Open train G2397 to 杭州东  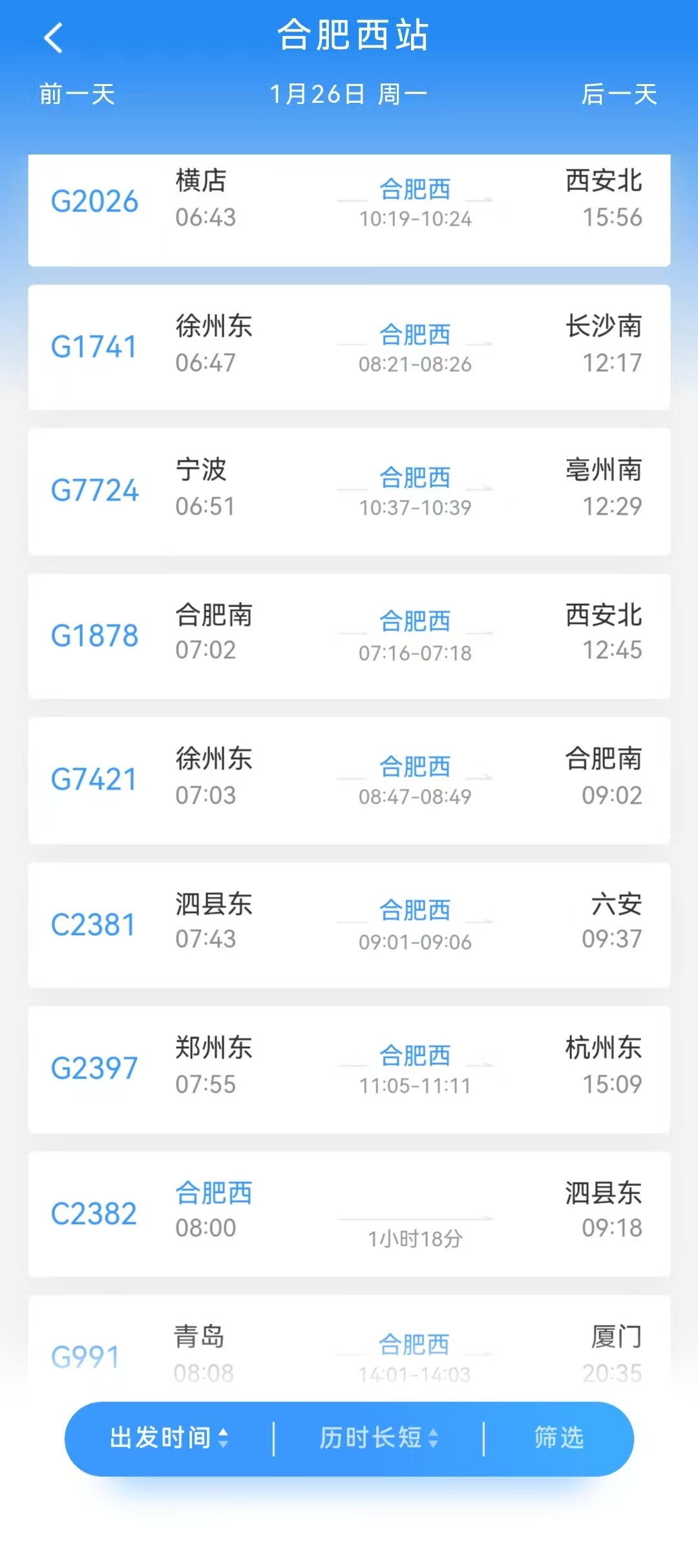(349, 1069)
